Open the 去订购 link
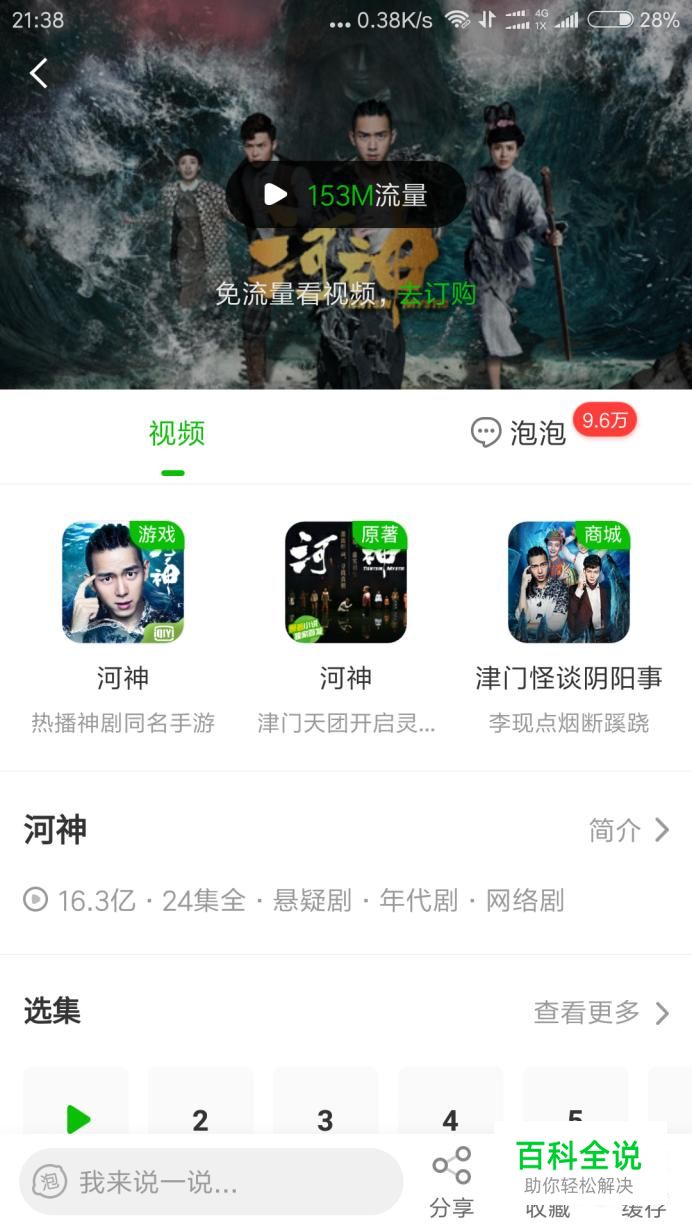This screenshot has height=1230, width=692. [437, 294]
